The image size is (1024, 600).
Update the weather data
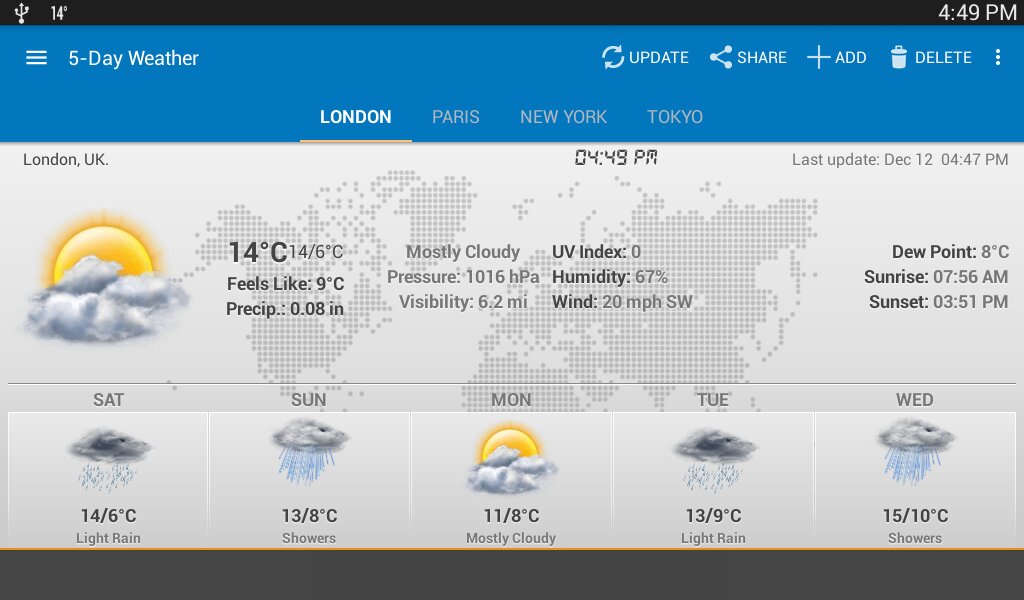click(x=645, y=58)
